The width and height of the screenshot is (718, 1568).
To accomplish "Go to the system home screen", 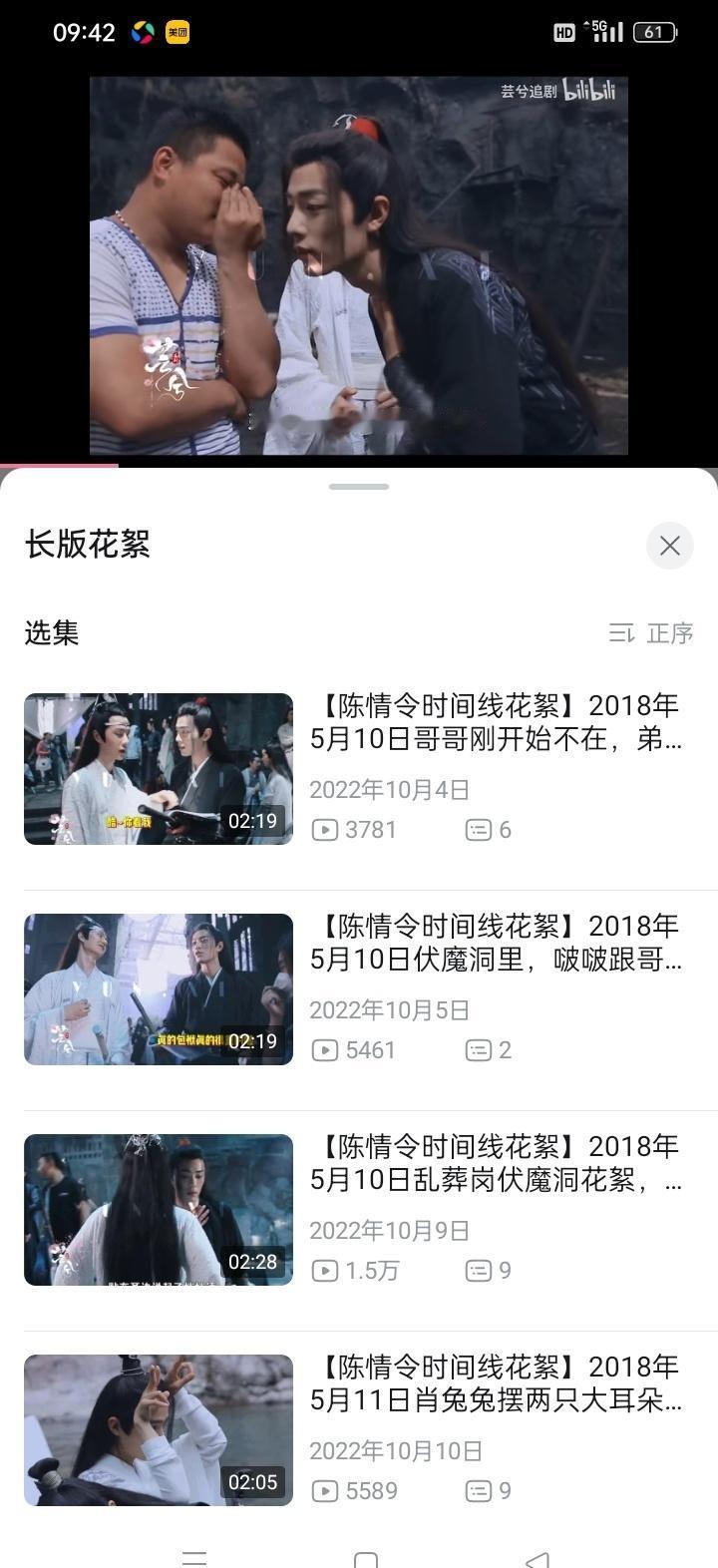I will pyautogui.click(x=366, y=1558).
